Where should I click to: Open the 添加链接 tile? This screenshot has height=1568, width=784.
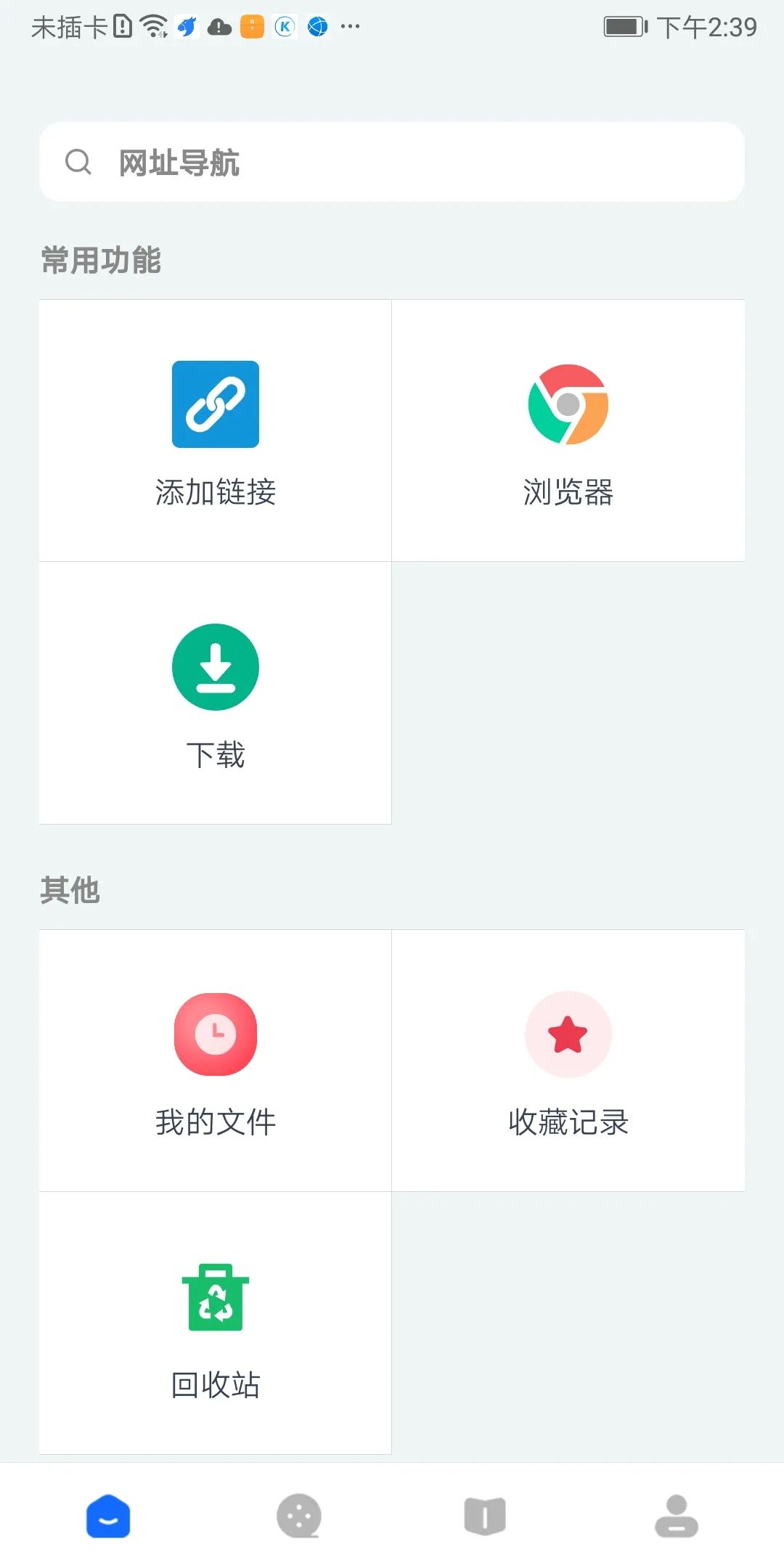(x=216, y=430)
